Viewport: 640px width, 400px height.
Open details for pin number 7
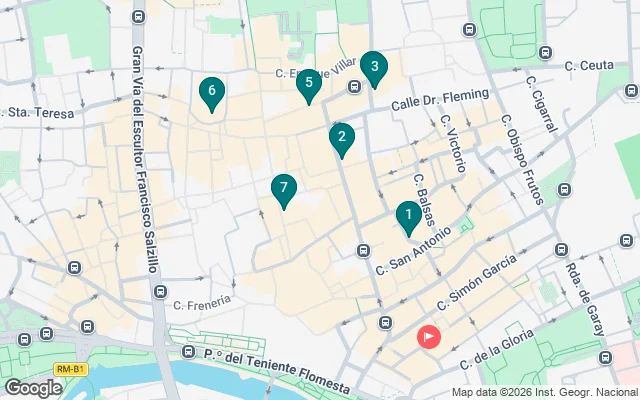click(284, 188)
